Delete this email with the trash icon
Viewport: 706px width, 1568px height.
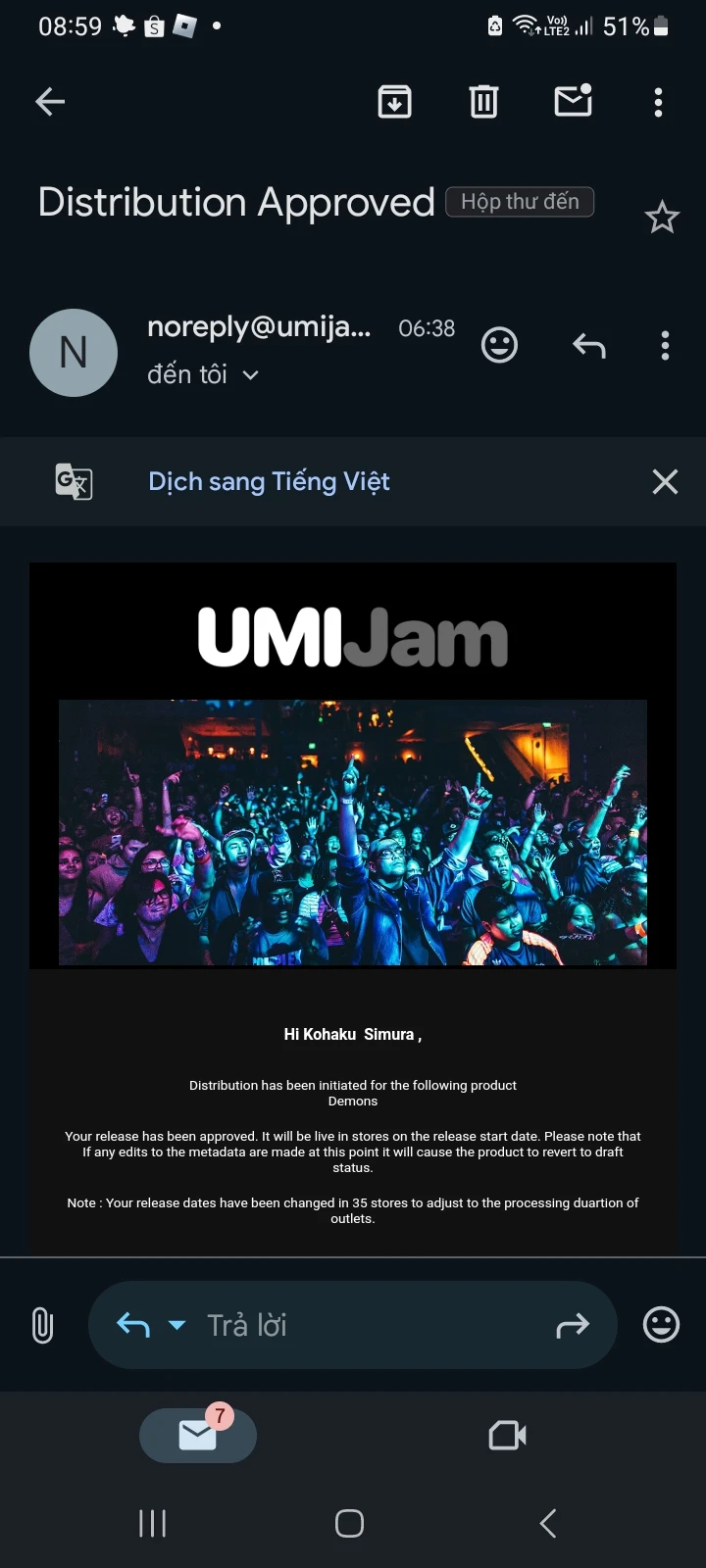(x=483, y=101)
